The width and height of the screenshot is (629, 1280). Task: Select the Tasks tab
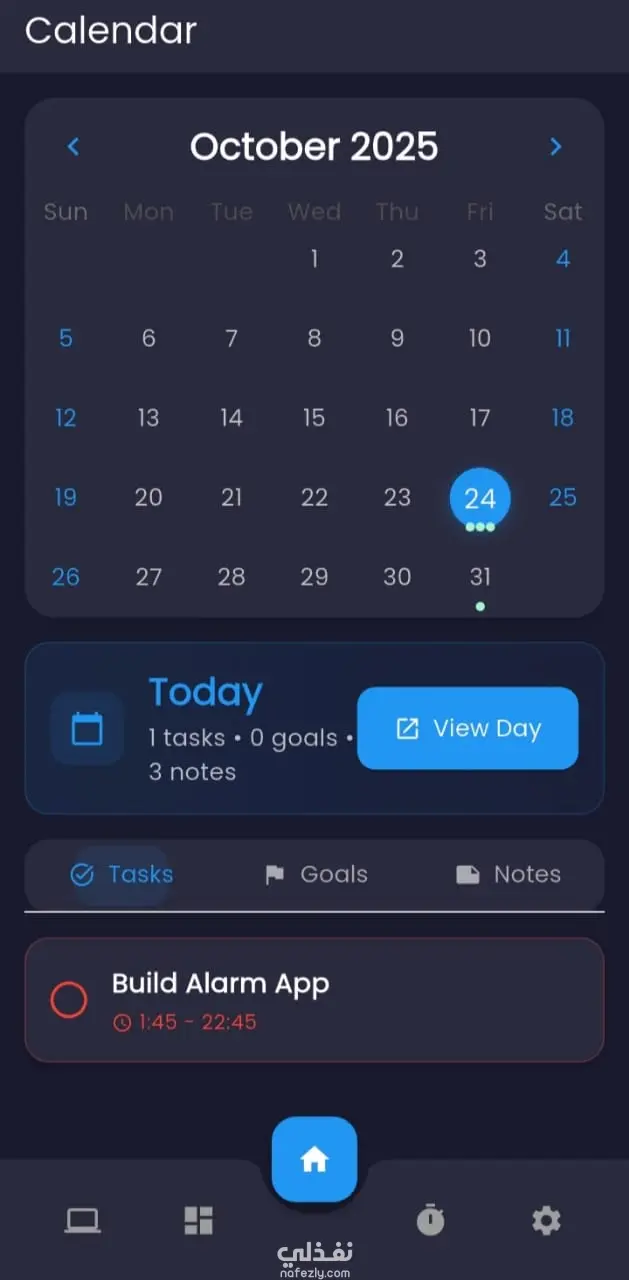pos(122,874)
